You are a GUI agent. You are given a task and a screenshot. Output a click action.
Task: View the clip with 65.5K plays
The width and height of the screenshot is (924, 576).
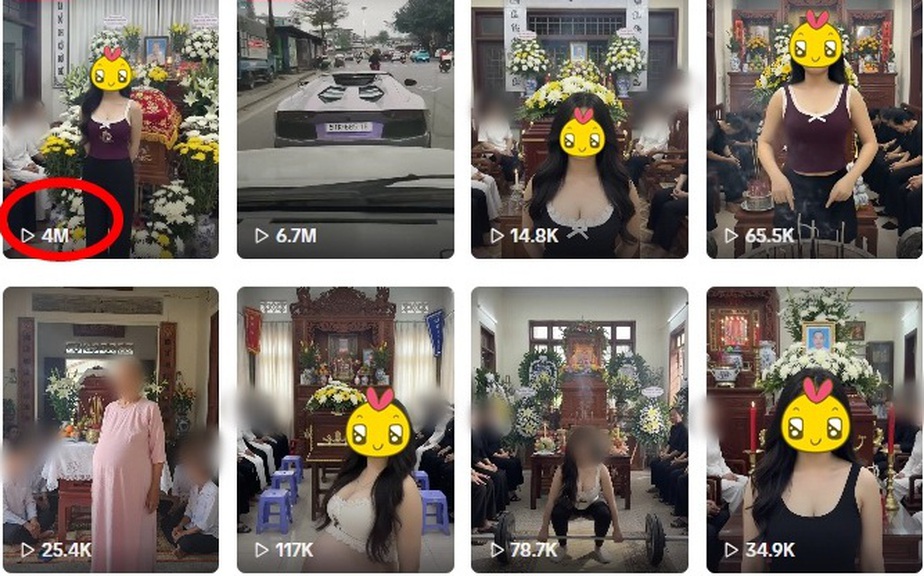click(814, 128)
